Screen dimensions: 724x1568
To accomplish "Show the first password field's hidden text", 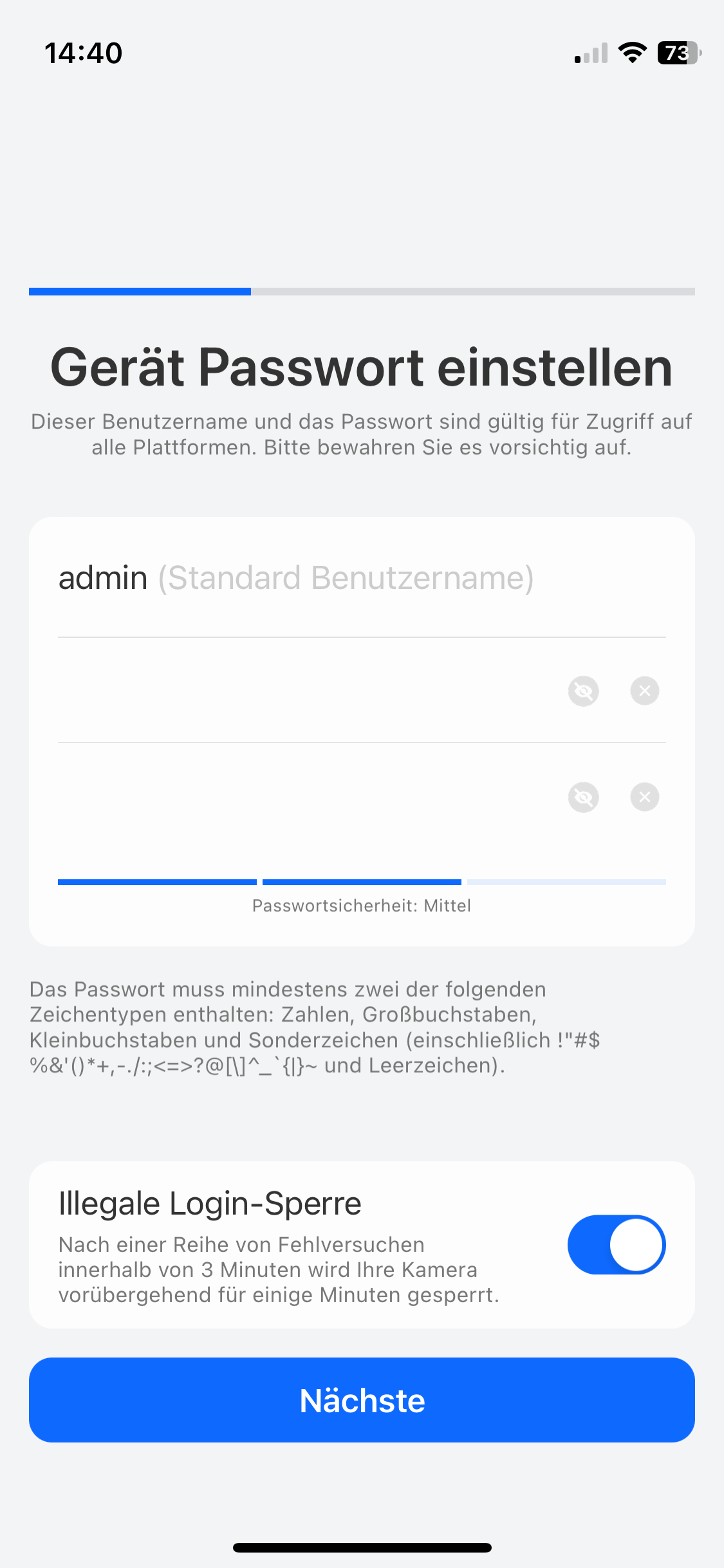I will pos(583,691).
